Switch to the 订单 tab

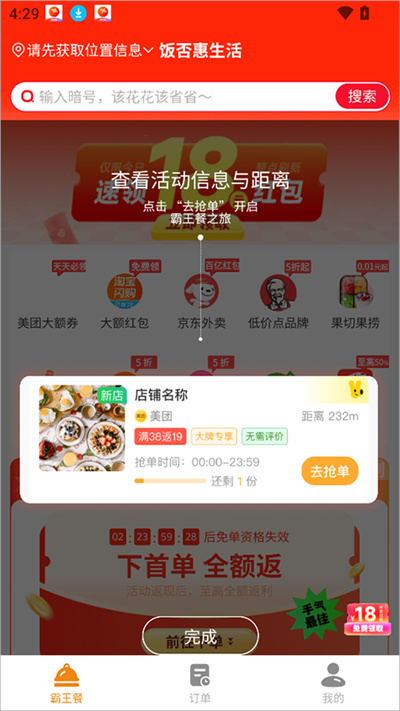coord(200,683)
